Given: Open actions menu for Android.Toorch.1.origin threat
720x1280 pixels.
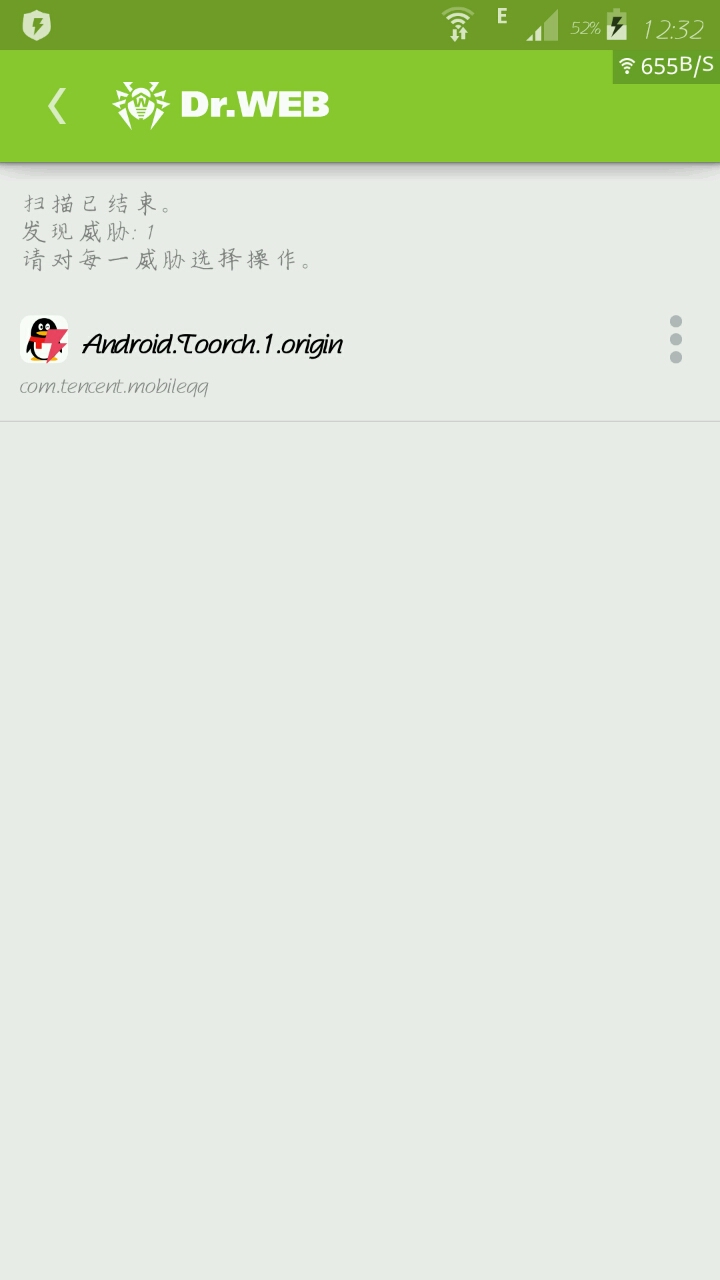Looking at the screenshot, I should click(676, 340).
